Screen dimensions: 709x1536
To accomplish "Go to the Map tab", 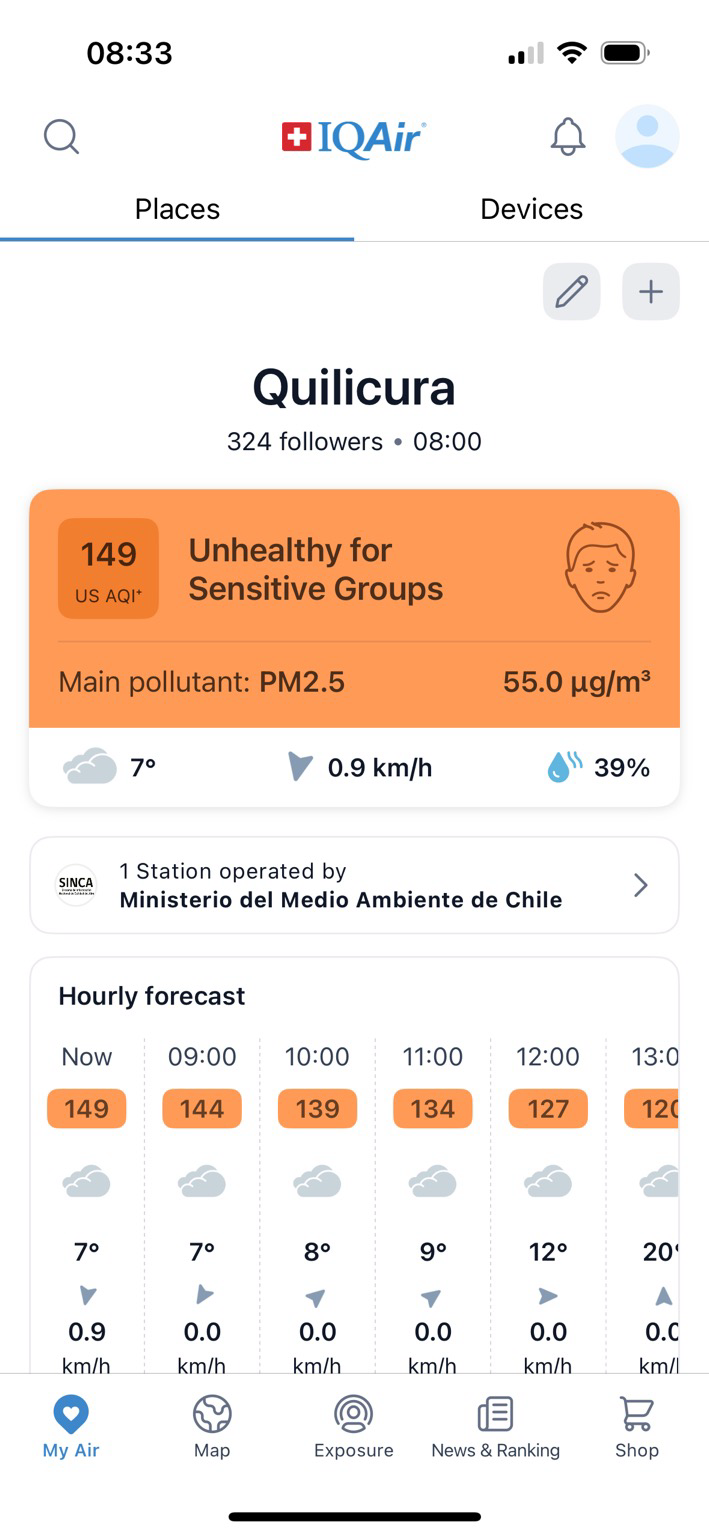I will coord(212,1427).
